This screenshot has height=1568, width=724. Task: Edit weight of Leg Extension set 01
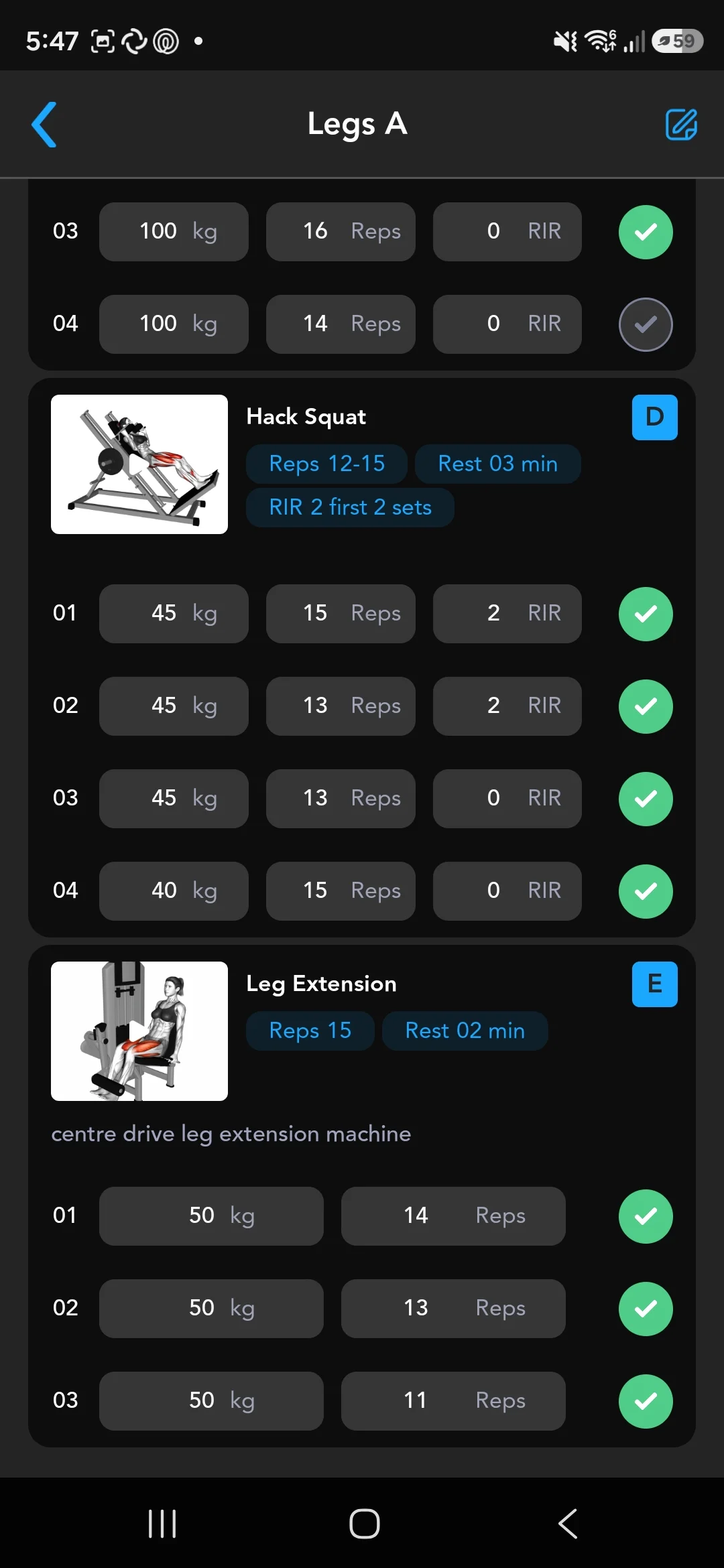pyautogui.click(x=211, y=1216)
